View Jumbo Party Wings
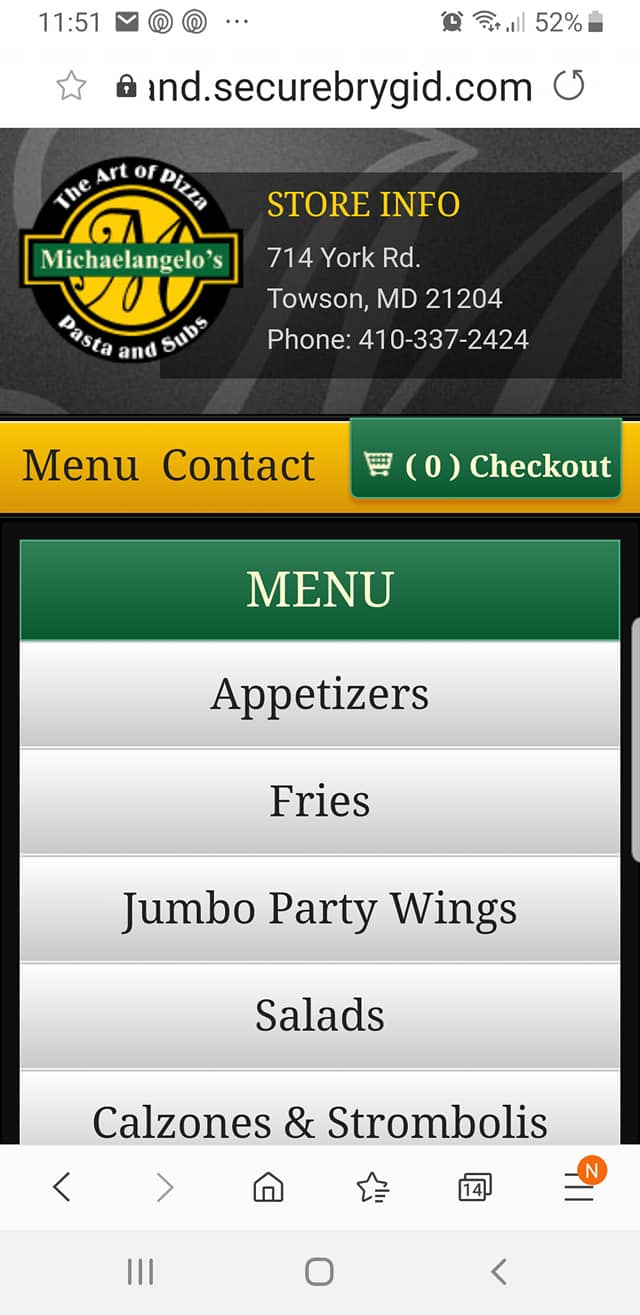 pyautogui.click(x=320, y=908)
